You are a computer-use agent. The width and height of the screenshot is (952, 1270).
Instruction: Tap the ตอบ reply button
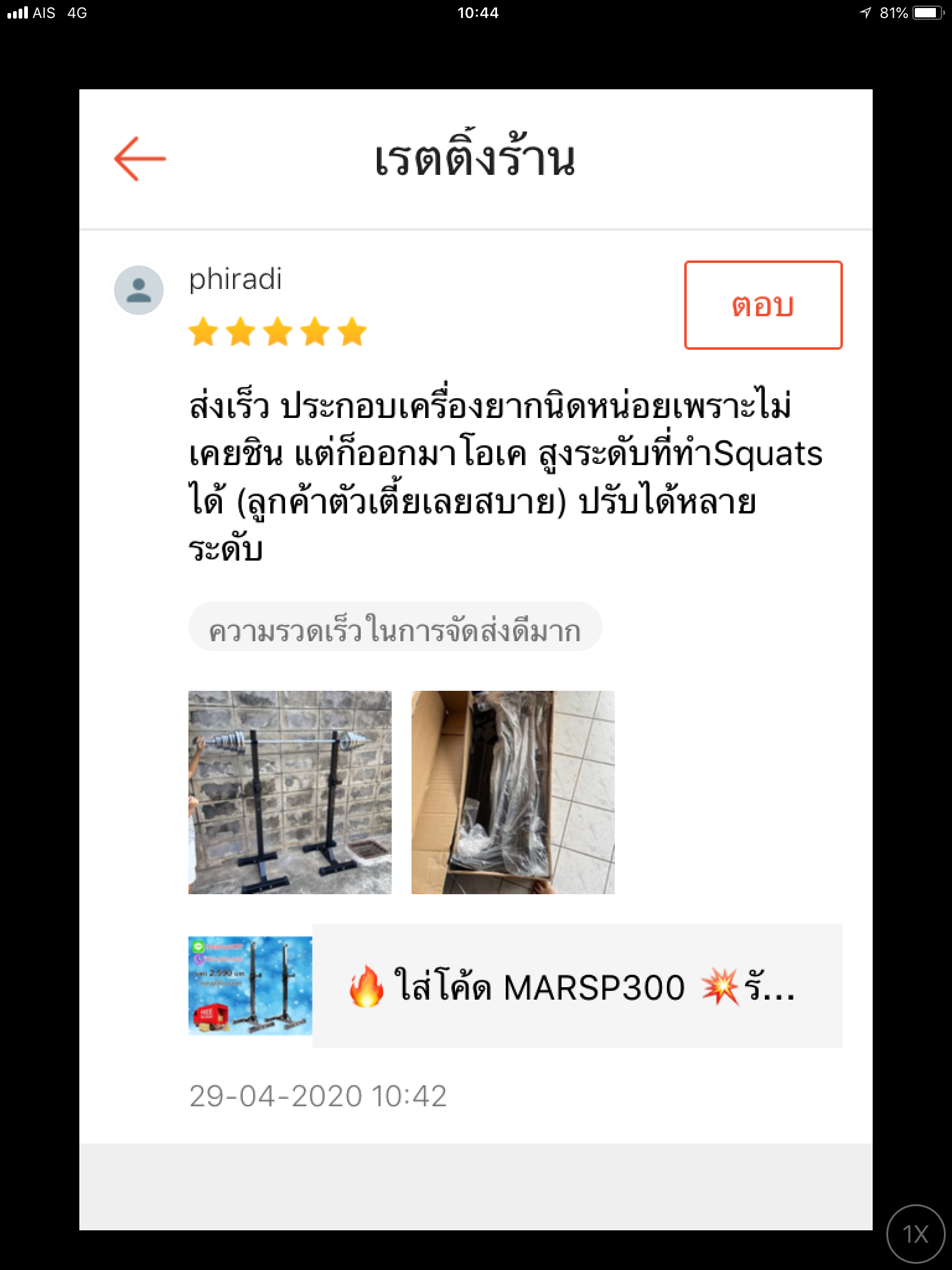tap(763, 305)
